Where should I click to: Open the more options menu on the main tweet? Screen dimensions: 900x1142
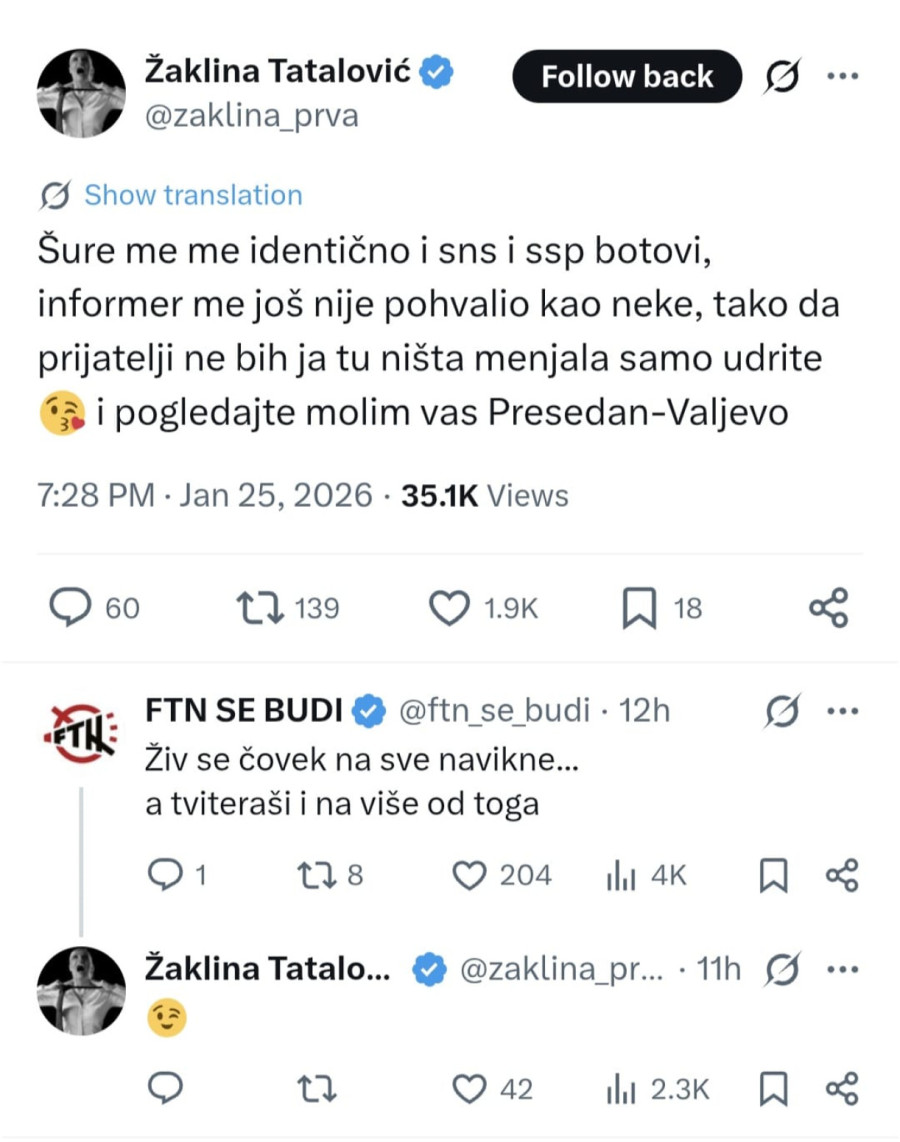point(845,75)
